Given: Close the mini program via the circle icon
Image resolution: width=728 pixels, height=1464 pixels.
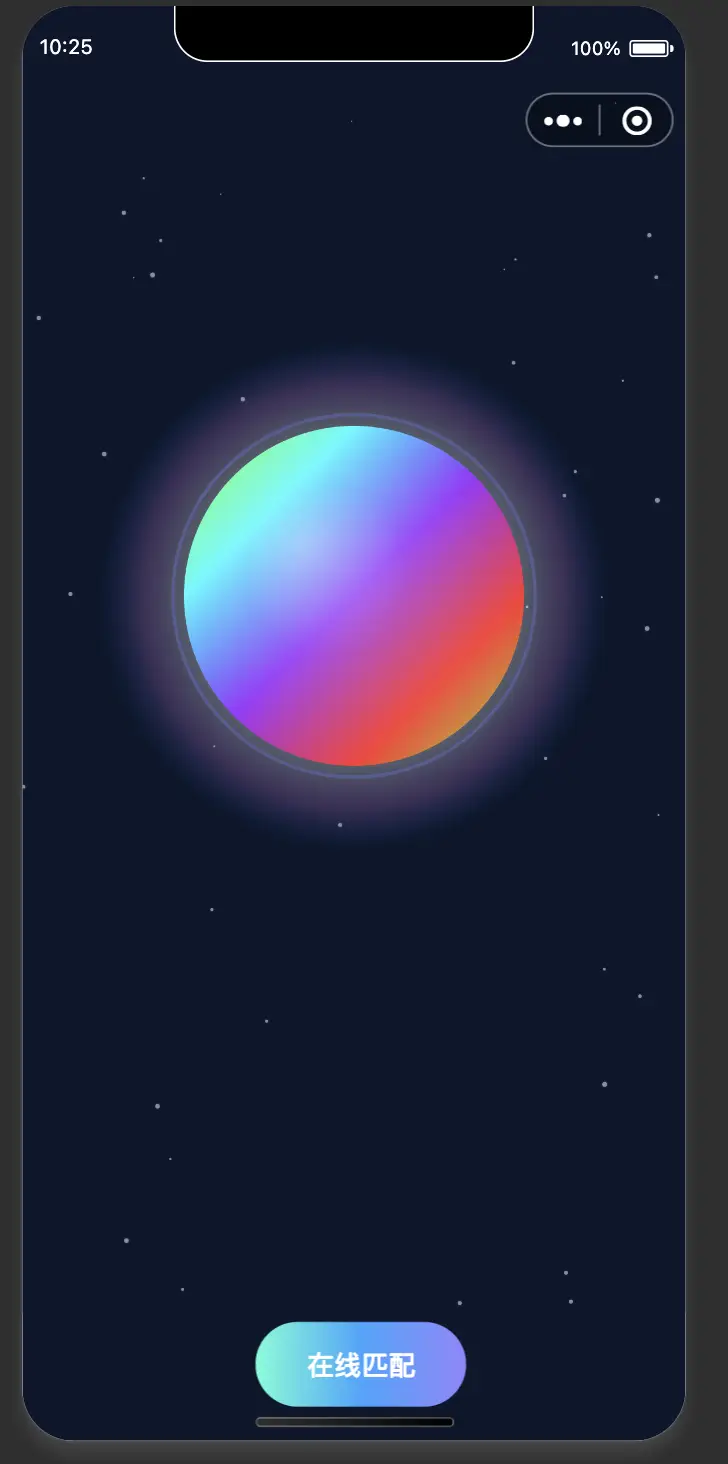Looking at the screenshot, I should click(637, 121).
